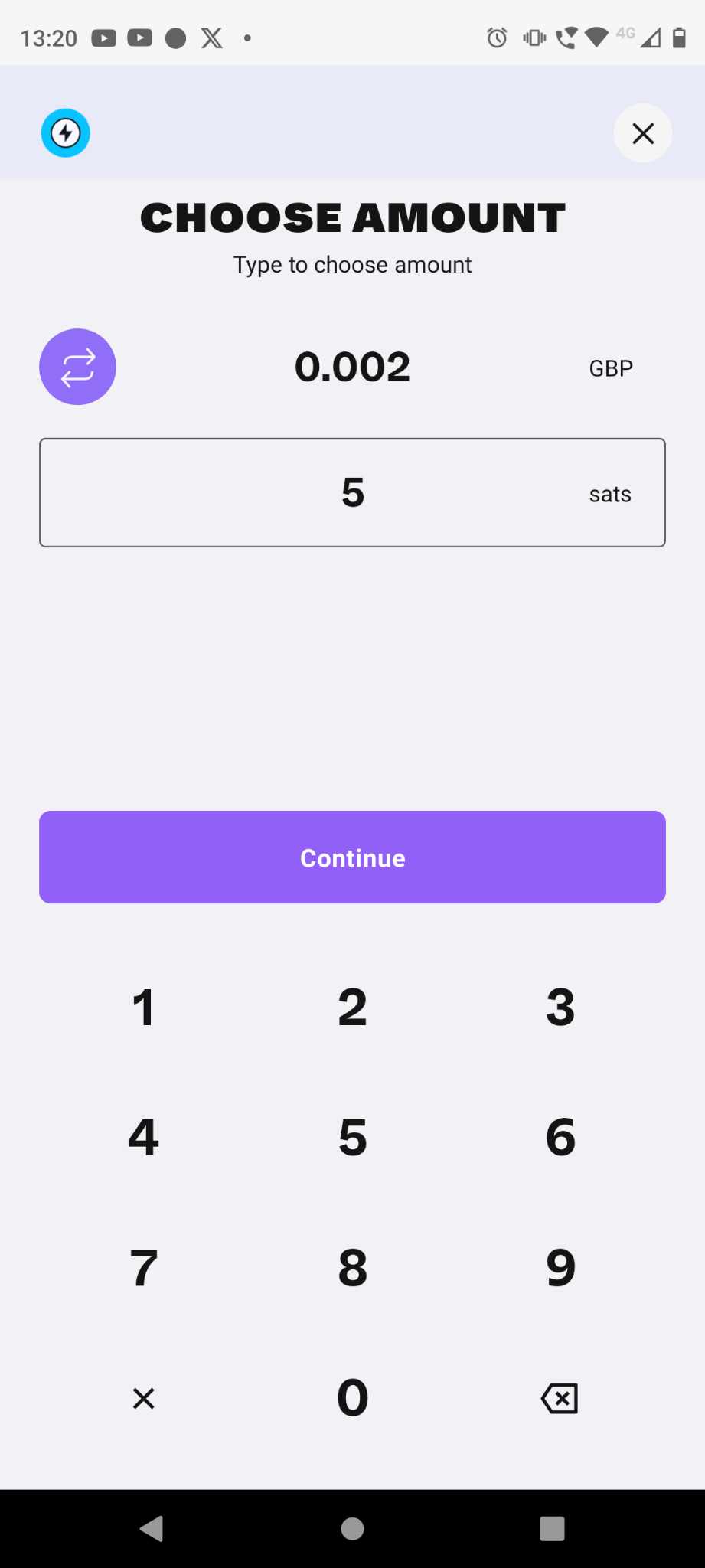Image resolution: width=705 pixels, height=1568 pixels.
Task: Close the Choose Amount screen
Action: point(642,133)
